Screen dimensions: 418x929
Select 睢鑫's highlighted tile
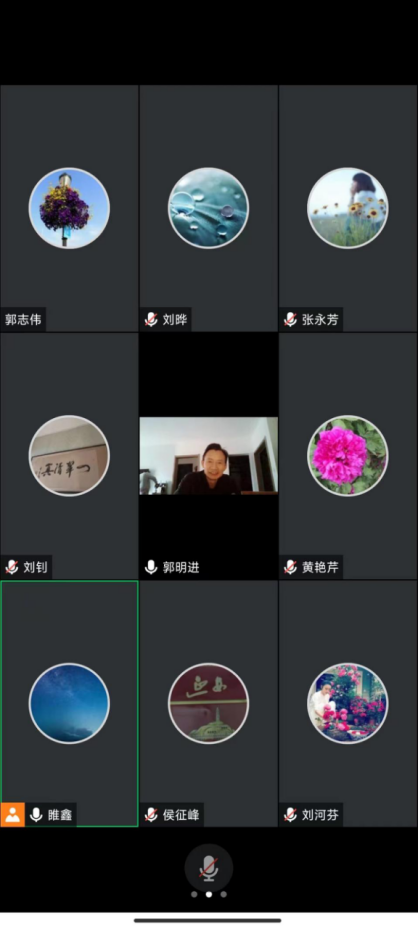[x=69, y=703]
